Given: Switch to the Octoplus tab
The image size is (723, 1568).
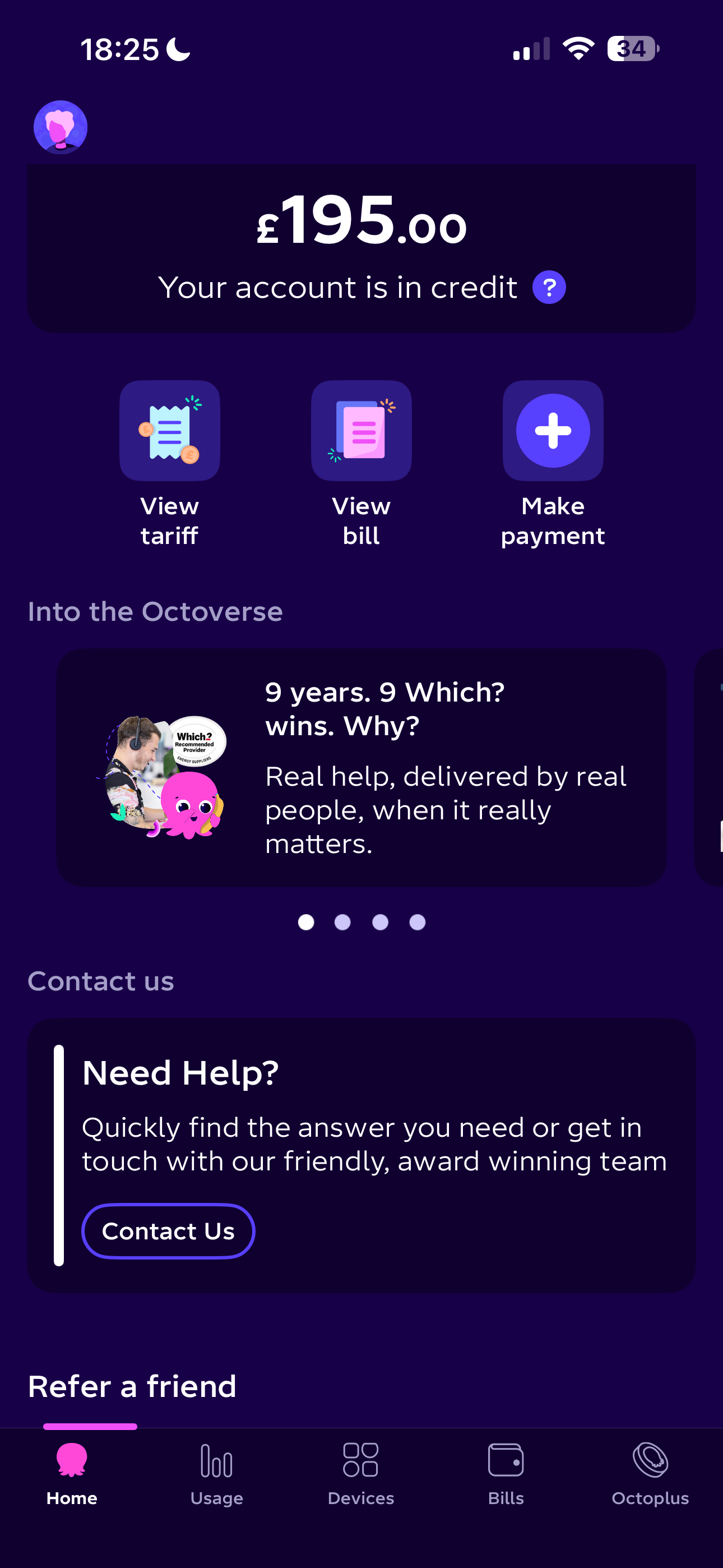Looking at the screenshot, I should pyautogui.click(x=650, y=1473).
